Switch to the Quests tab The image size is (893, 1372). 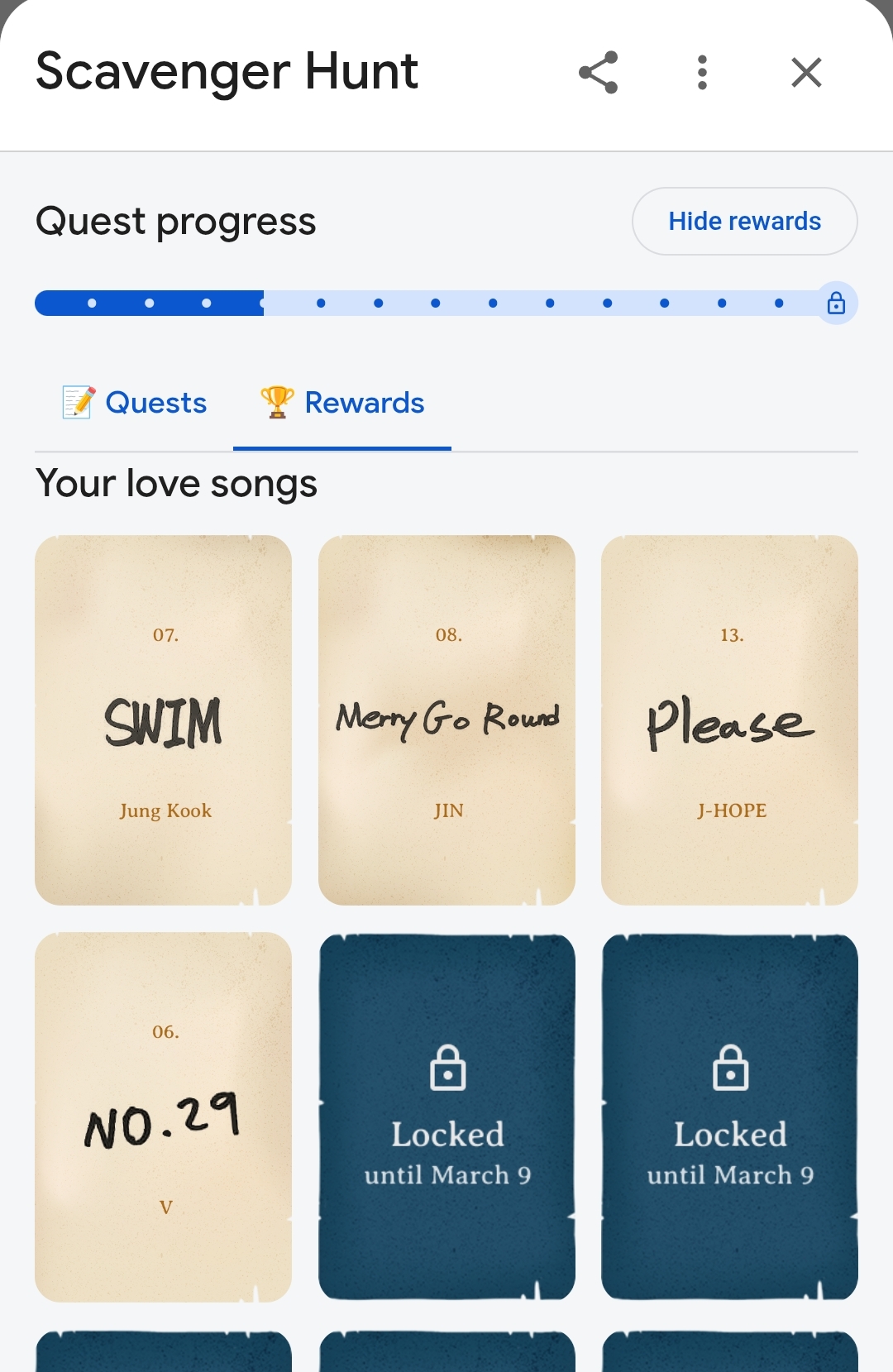pos(135,403)
